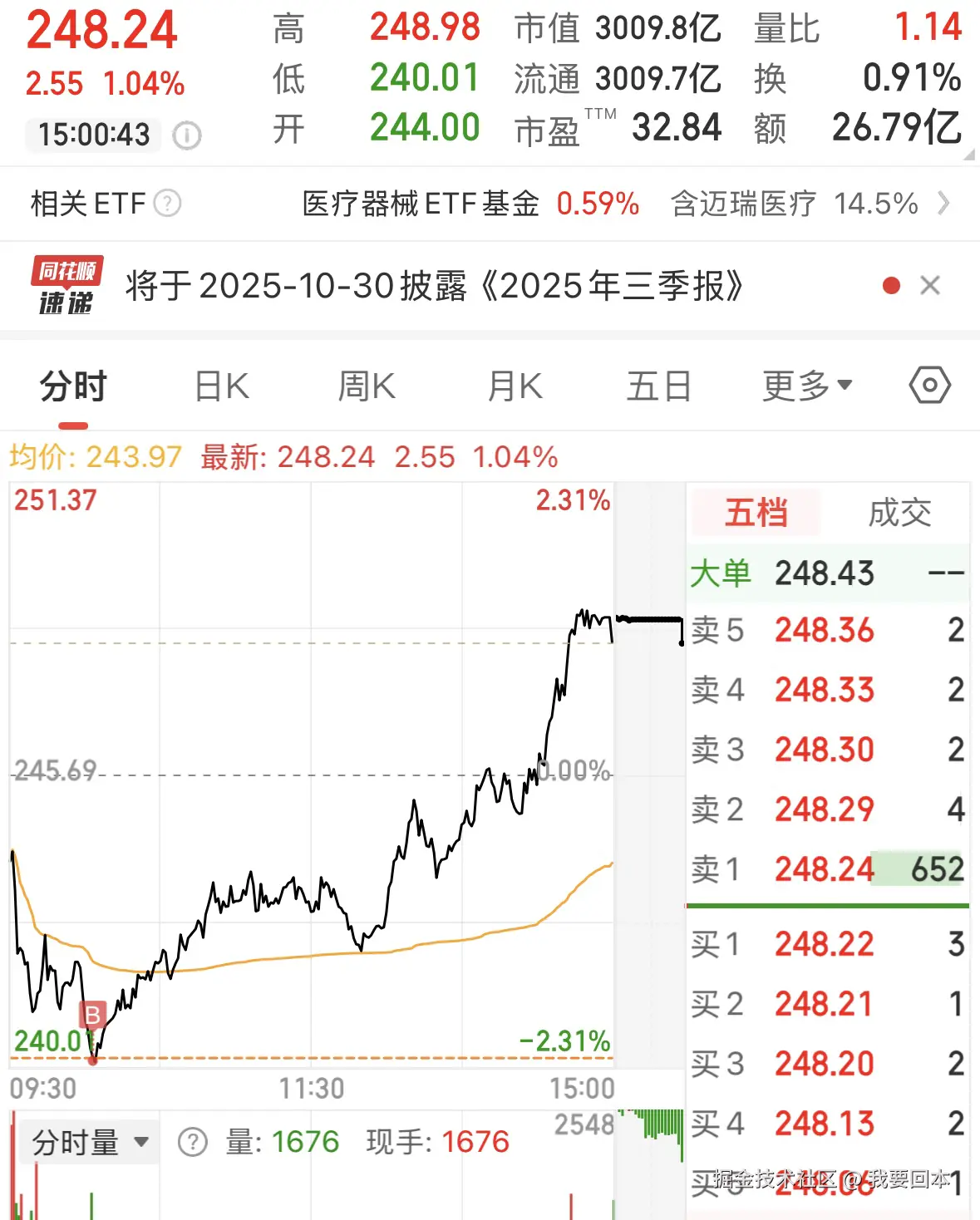Open the 分时量 dropdown arrow
The height and width of the screenshot is (1220, 980).
(141, 1142)
